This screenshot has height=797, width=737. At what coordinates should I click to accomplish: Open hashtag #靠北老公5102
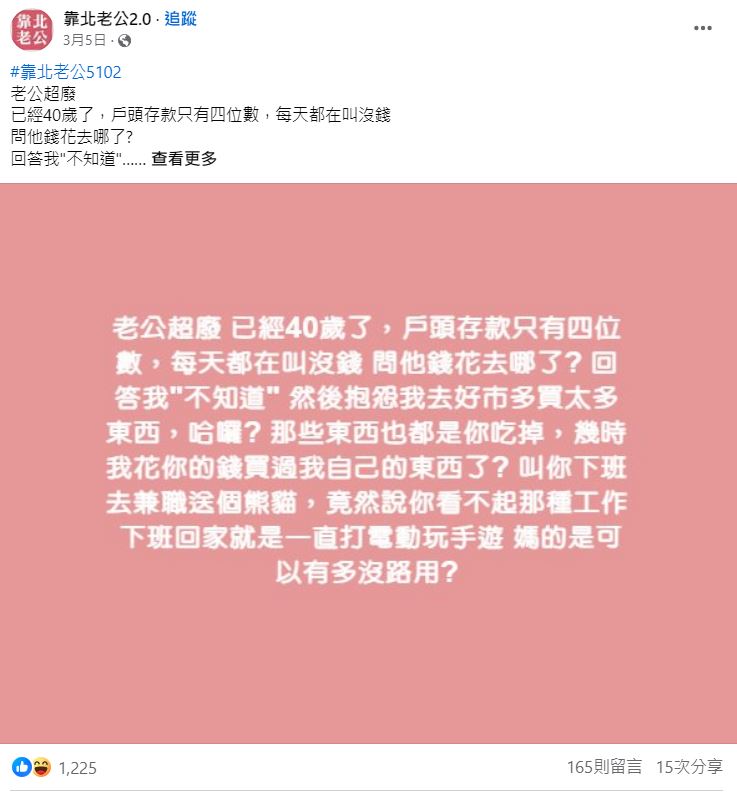(x=65, y=72)
